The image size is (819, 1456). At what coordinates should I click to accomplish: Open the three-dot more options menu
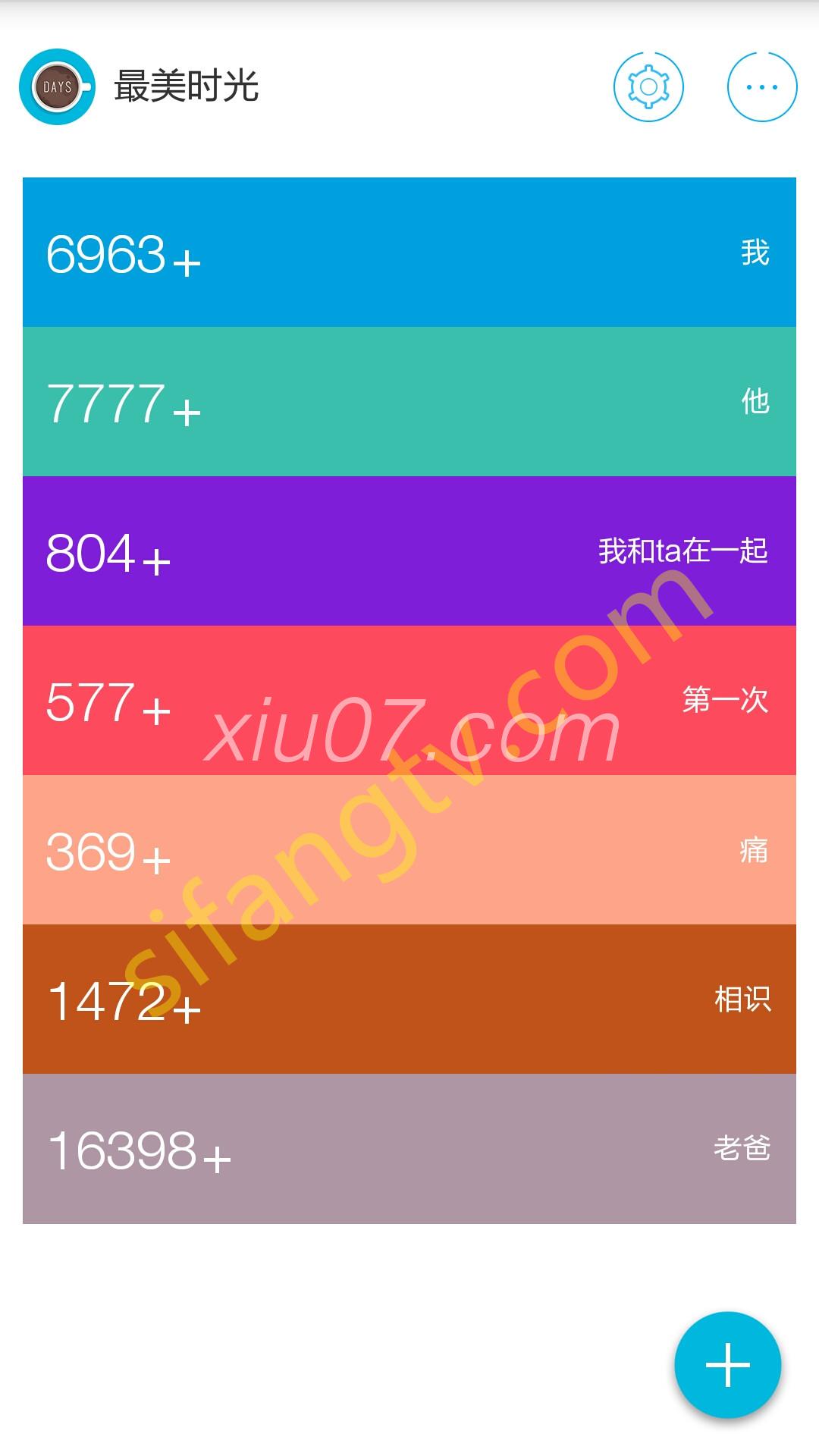pyautogui.click(x=762, y=86)
